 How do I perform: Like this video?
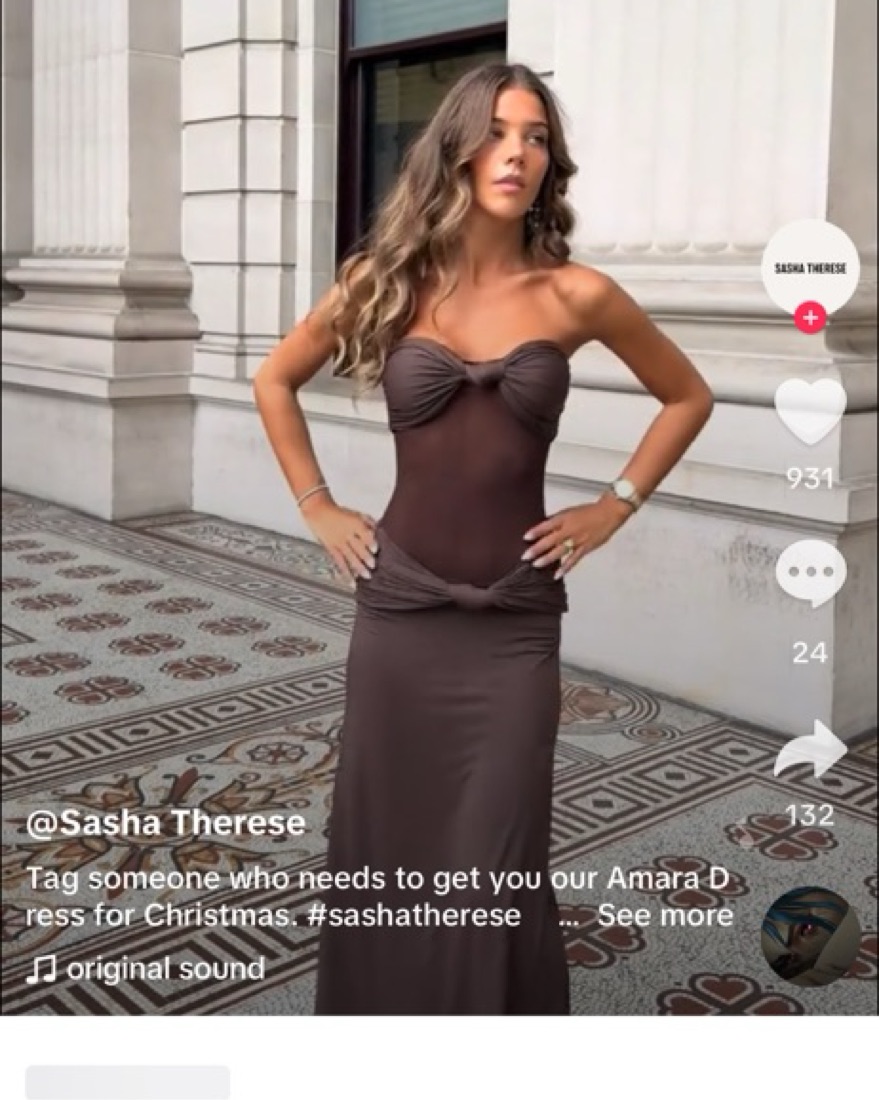tap(810, 410)
